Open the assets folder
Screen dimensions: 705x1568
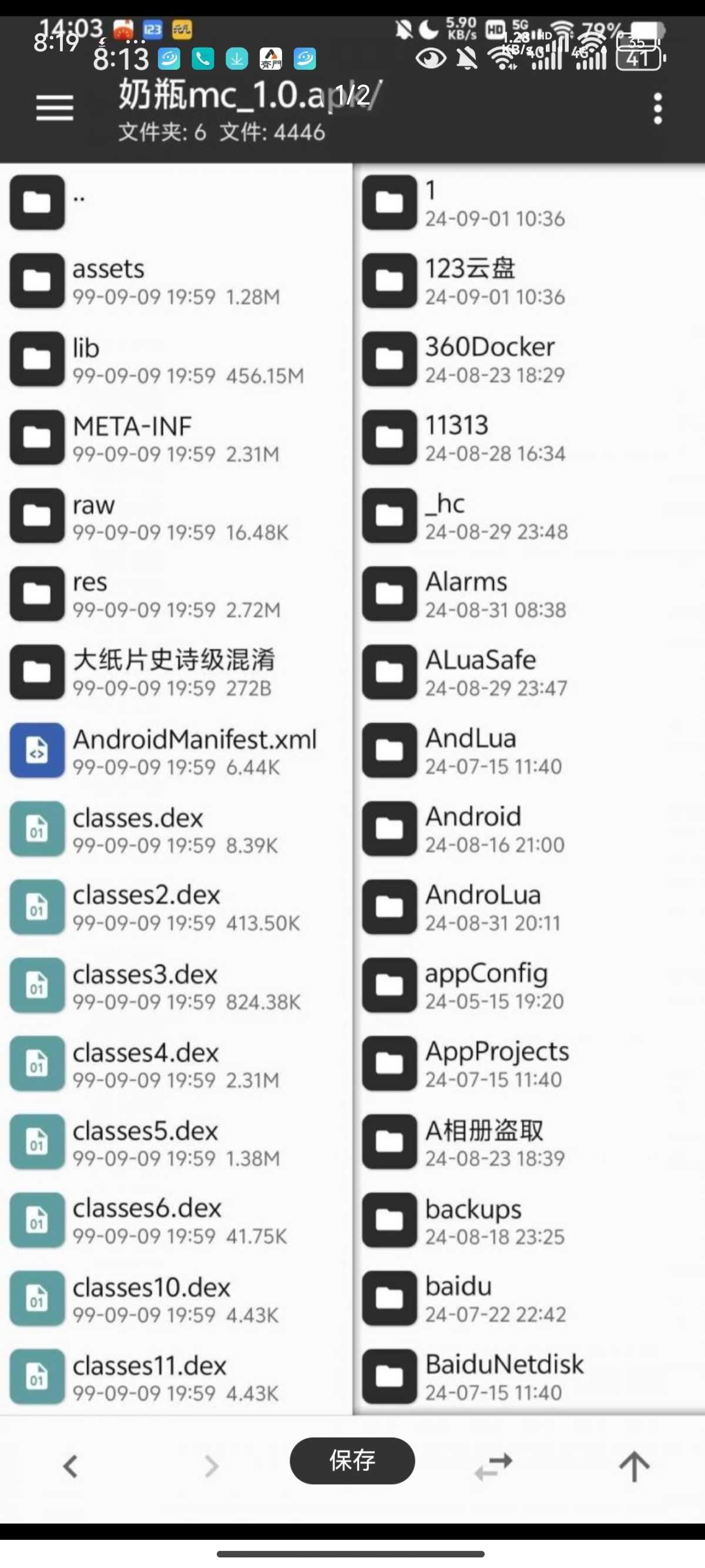coord(176,281)
